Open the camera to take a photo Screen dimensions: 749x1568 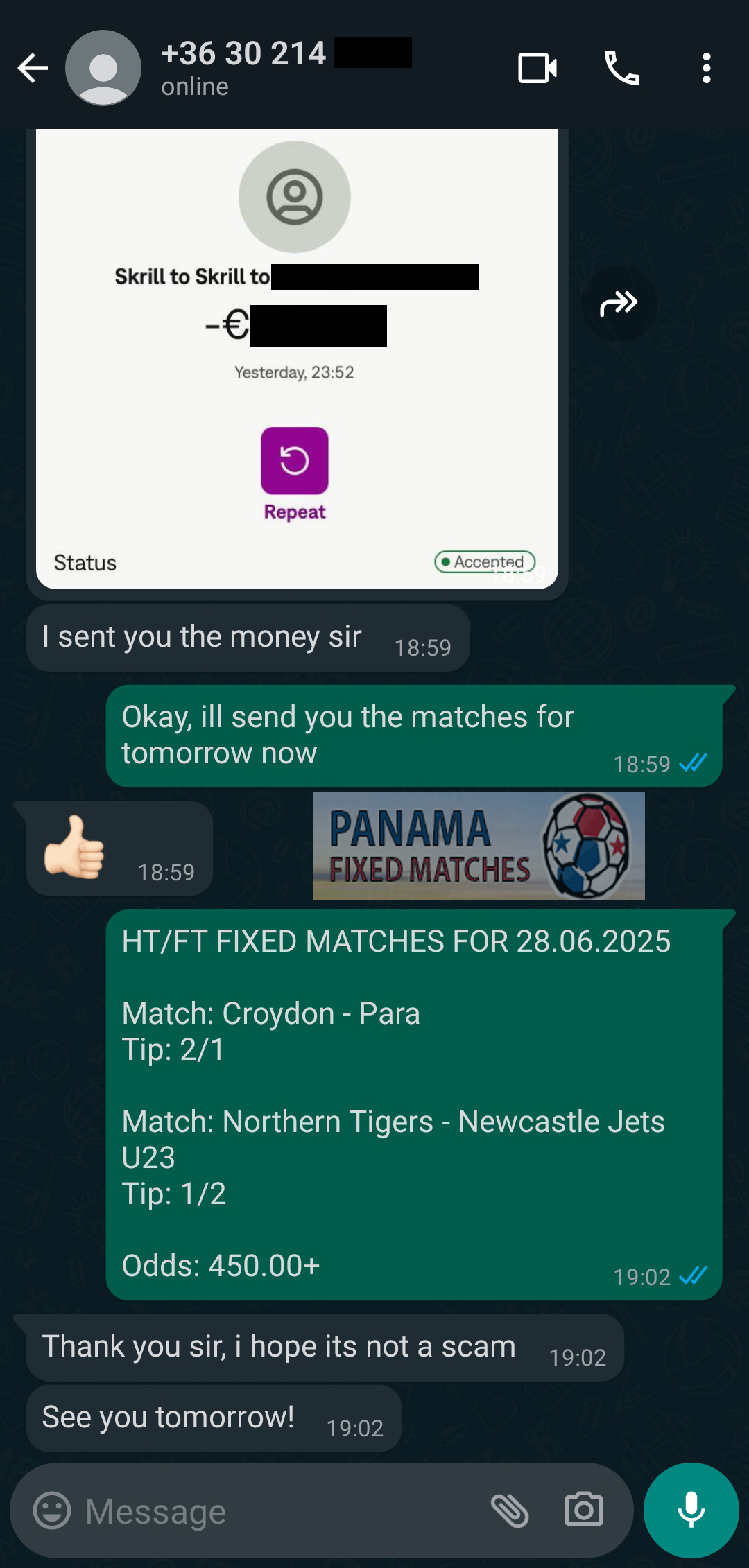584,1510
